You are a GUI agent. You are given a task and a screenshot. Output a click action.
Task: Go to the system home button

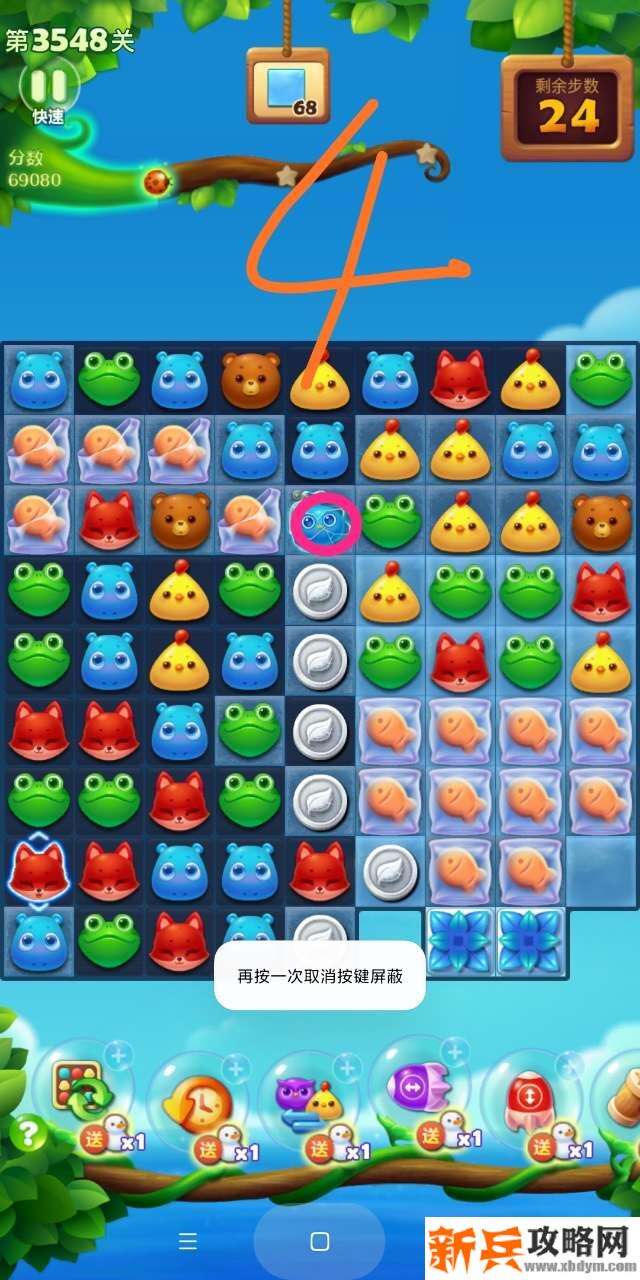click(320, 1242)
